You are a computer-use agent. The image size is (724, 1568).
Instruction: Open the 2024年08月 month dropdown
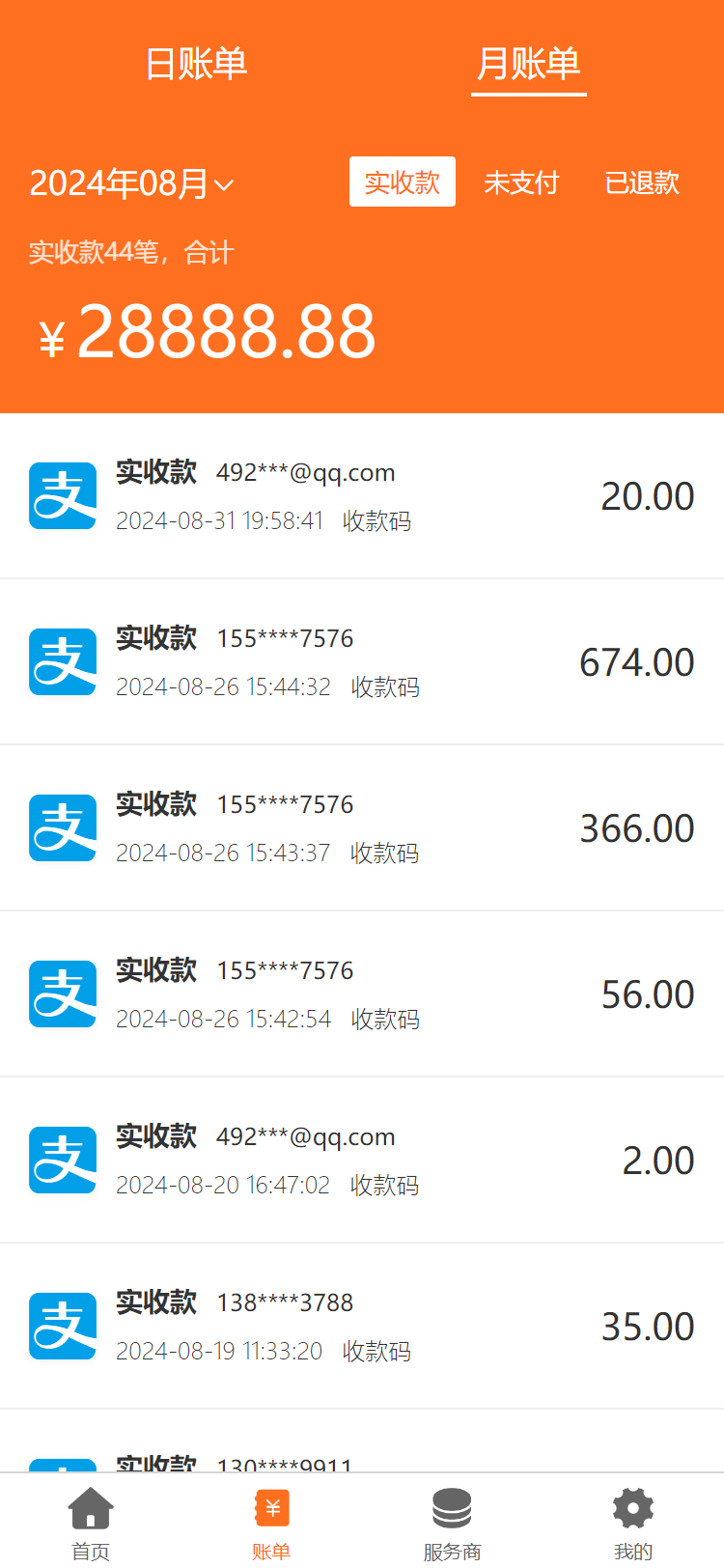pos(131,182)
